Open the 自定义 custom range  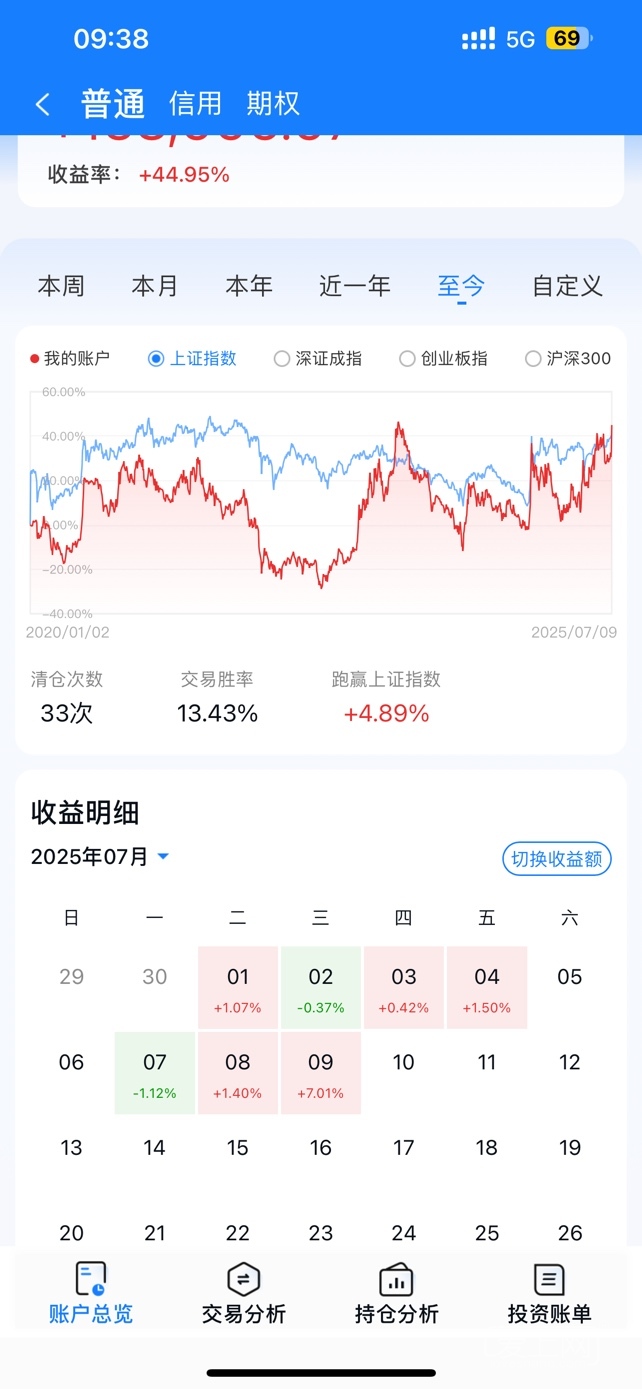[x=567, y=286]
